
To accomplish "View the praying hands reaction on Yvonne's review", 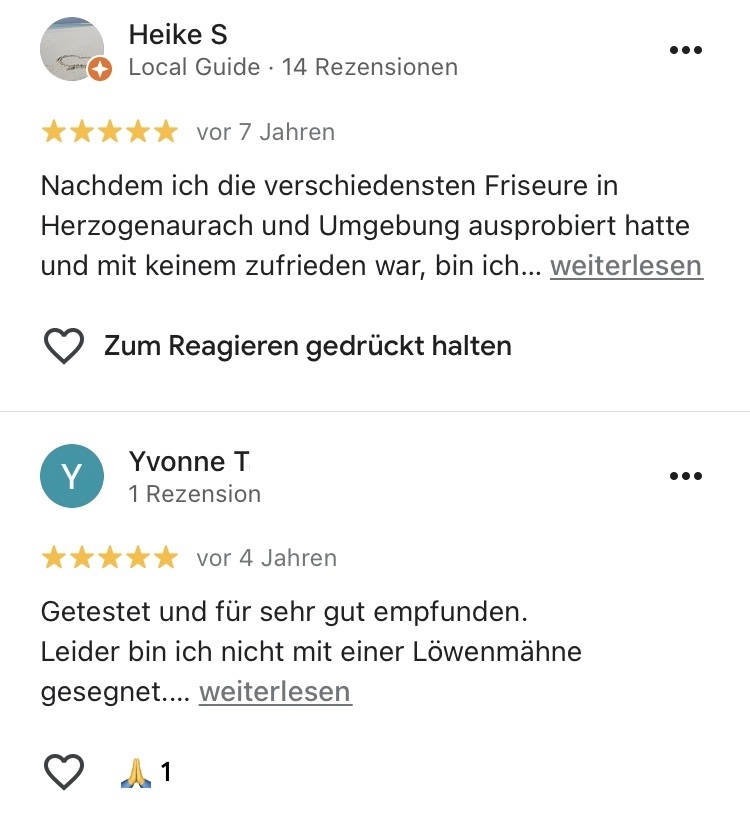I will [x=145, y=772].
